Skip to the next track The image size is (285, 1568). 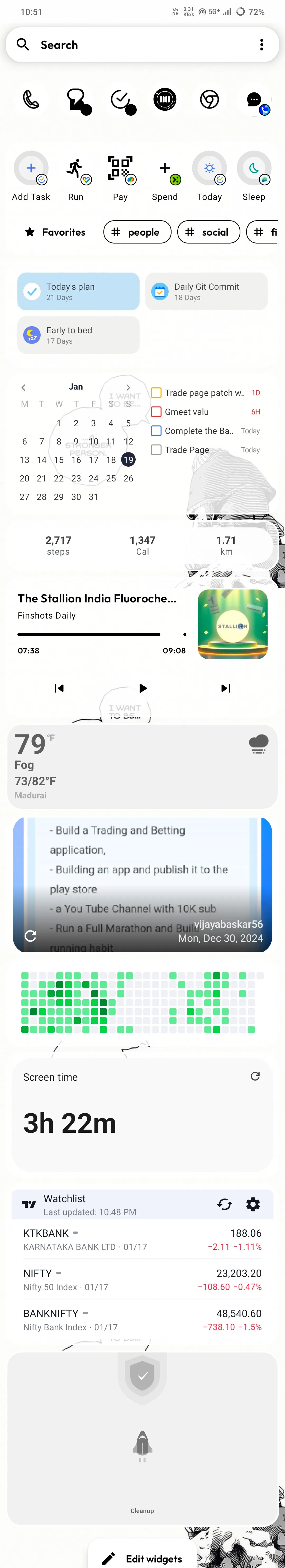click(x=225, y=688)
